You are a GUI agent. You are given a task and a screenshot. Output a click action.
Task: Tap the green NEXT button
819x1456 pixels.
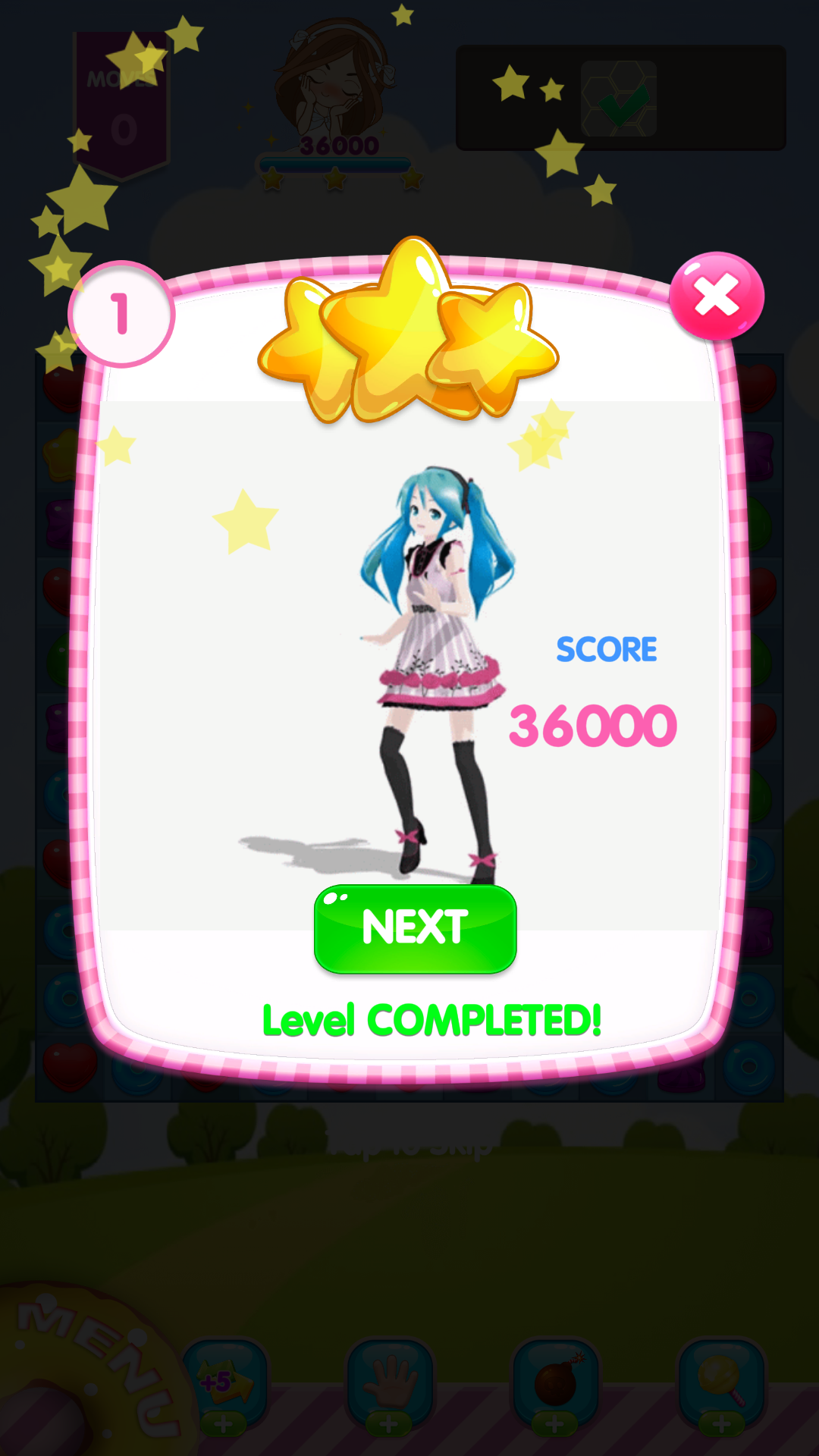pyautogui.click(x=416, y=929)
